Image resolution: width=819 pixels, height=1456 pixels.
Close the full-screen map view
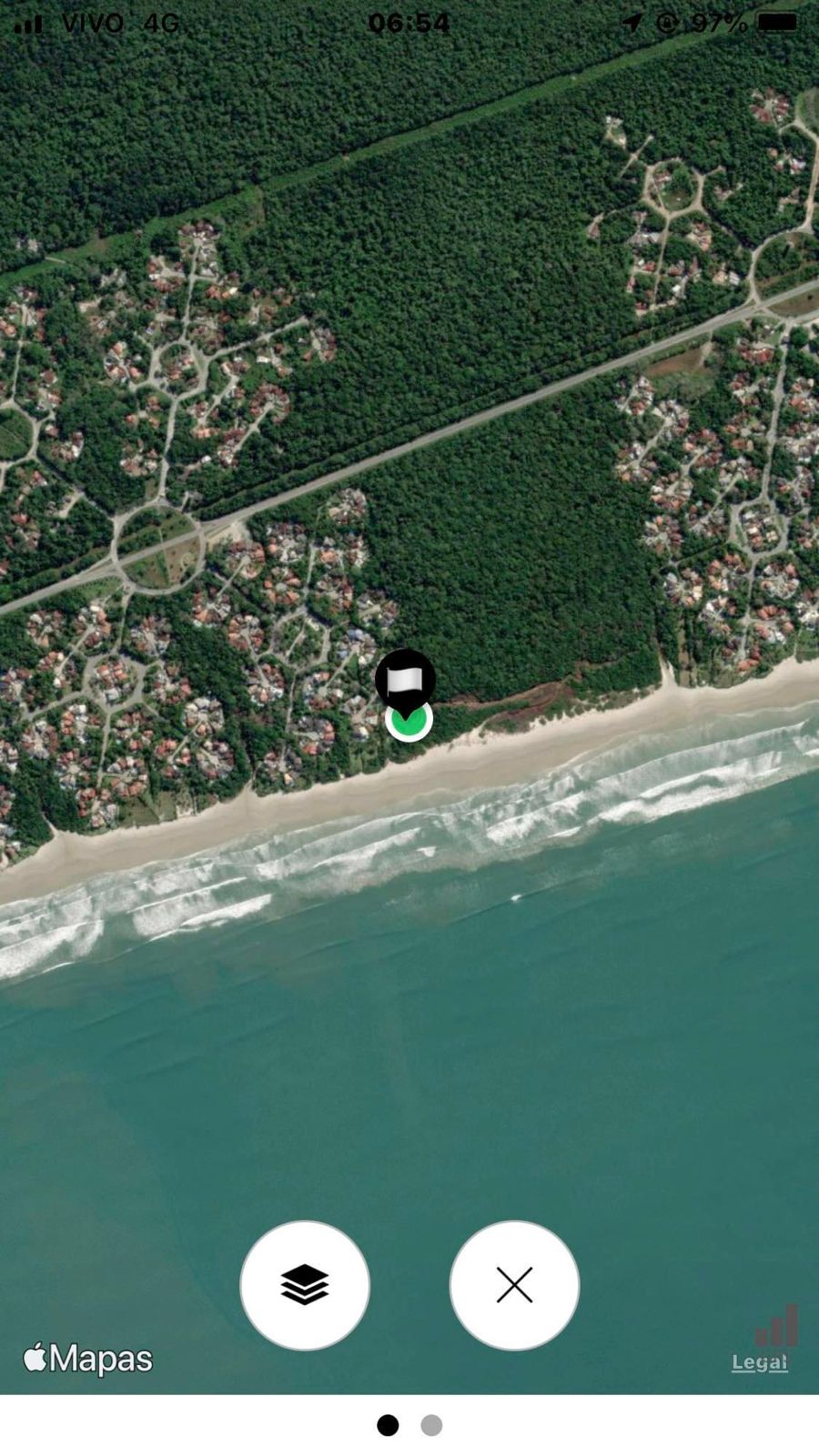(x=514, y=1285)
